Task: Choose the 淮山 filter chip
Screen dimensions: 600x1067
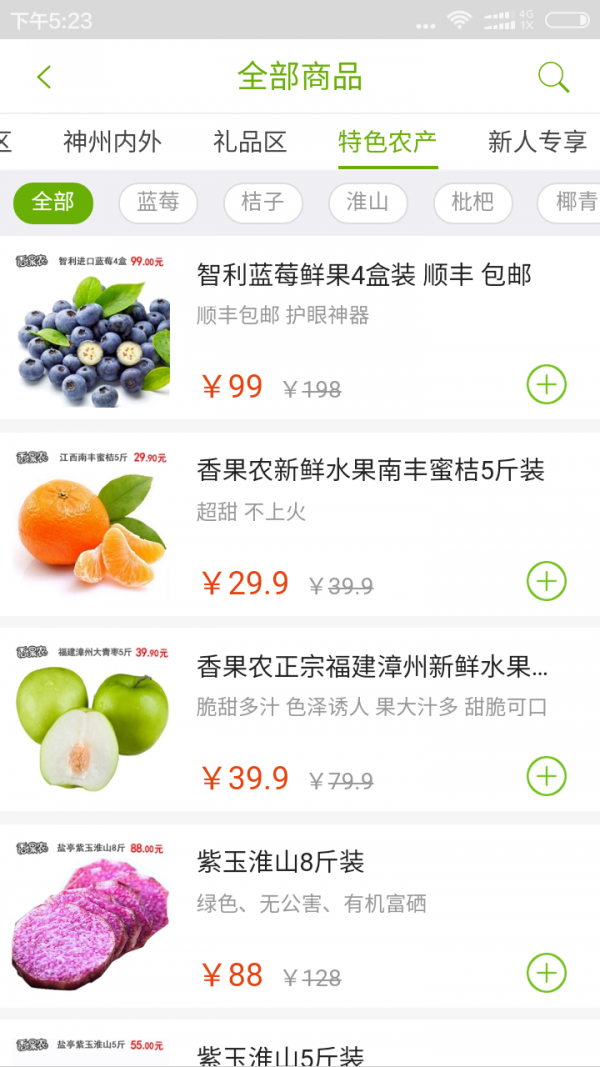Action: coord(368,203)
